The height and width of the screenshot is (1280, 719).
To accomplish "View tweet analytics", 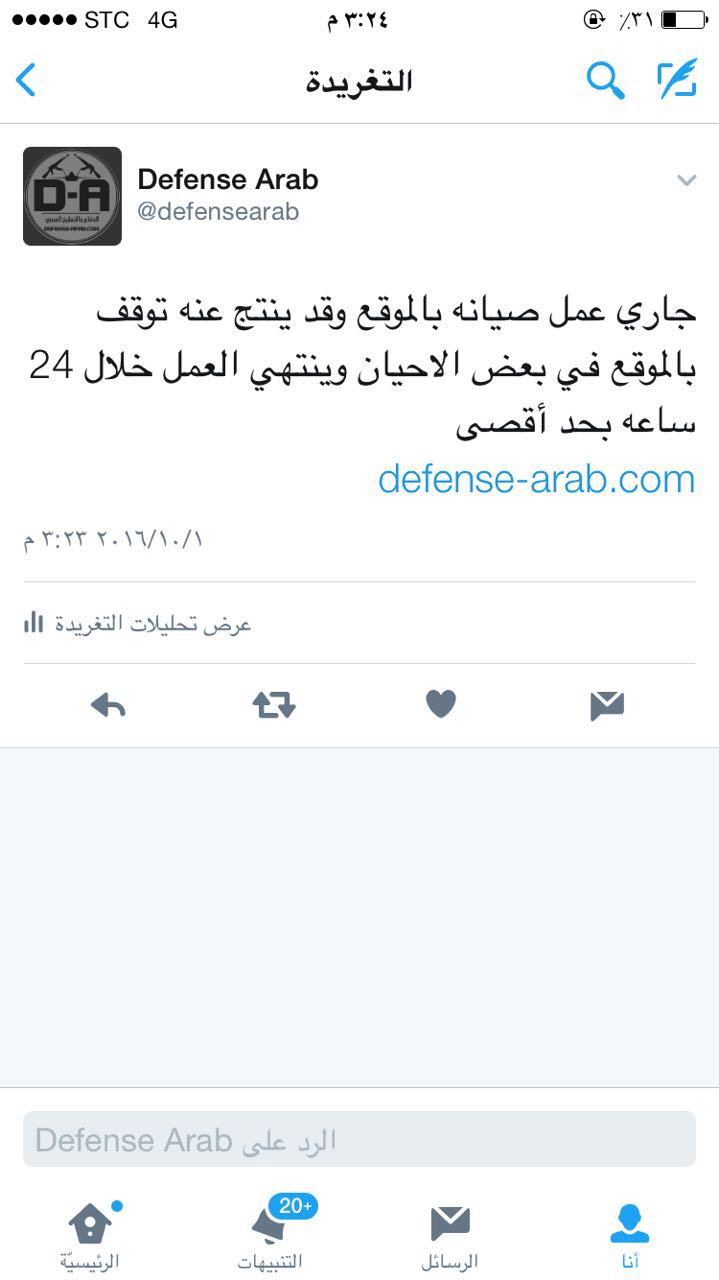I will pos(138,623).
